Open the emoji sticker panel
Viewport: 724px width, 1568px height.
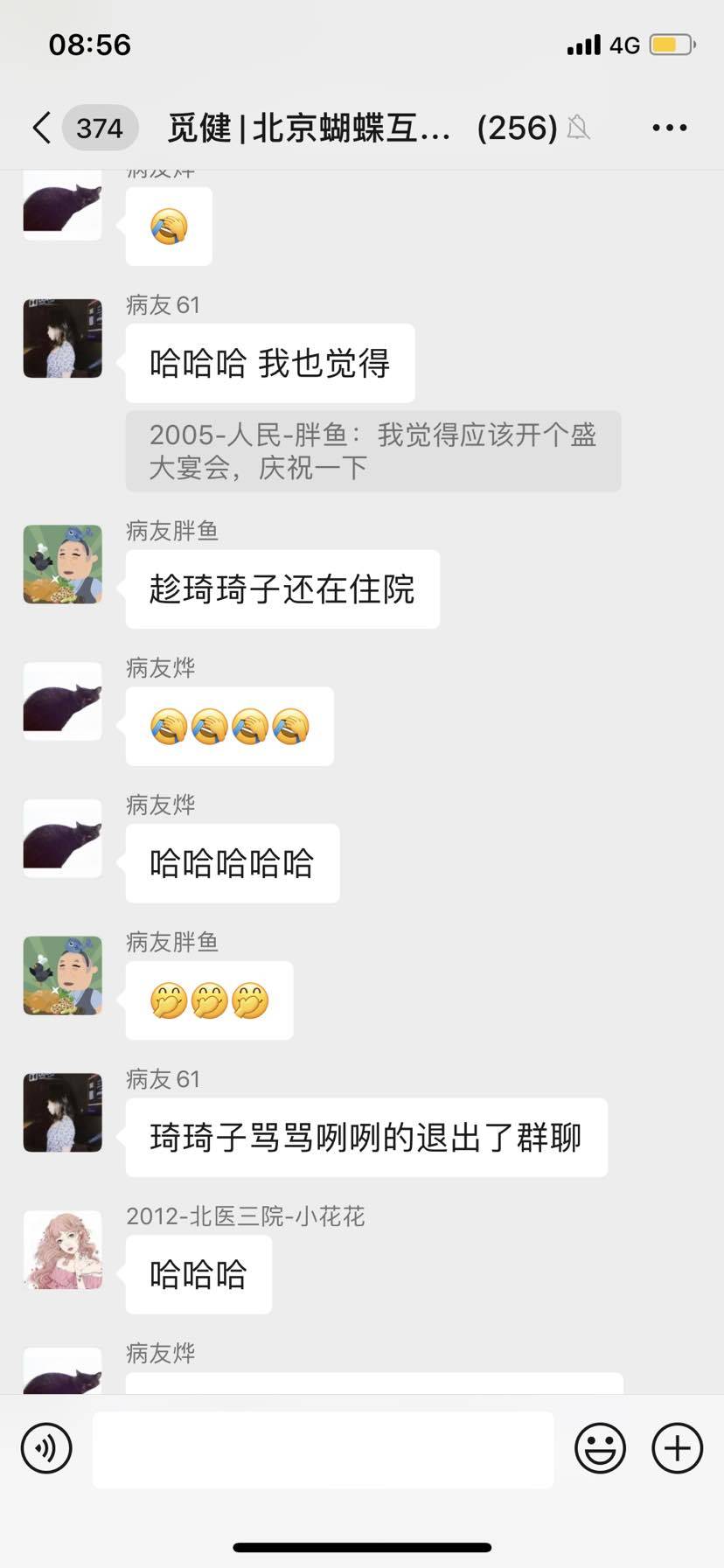[600, 1448]
